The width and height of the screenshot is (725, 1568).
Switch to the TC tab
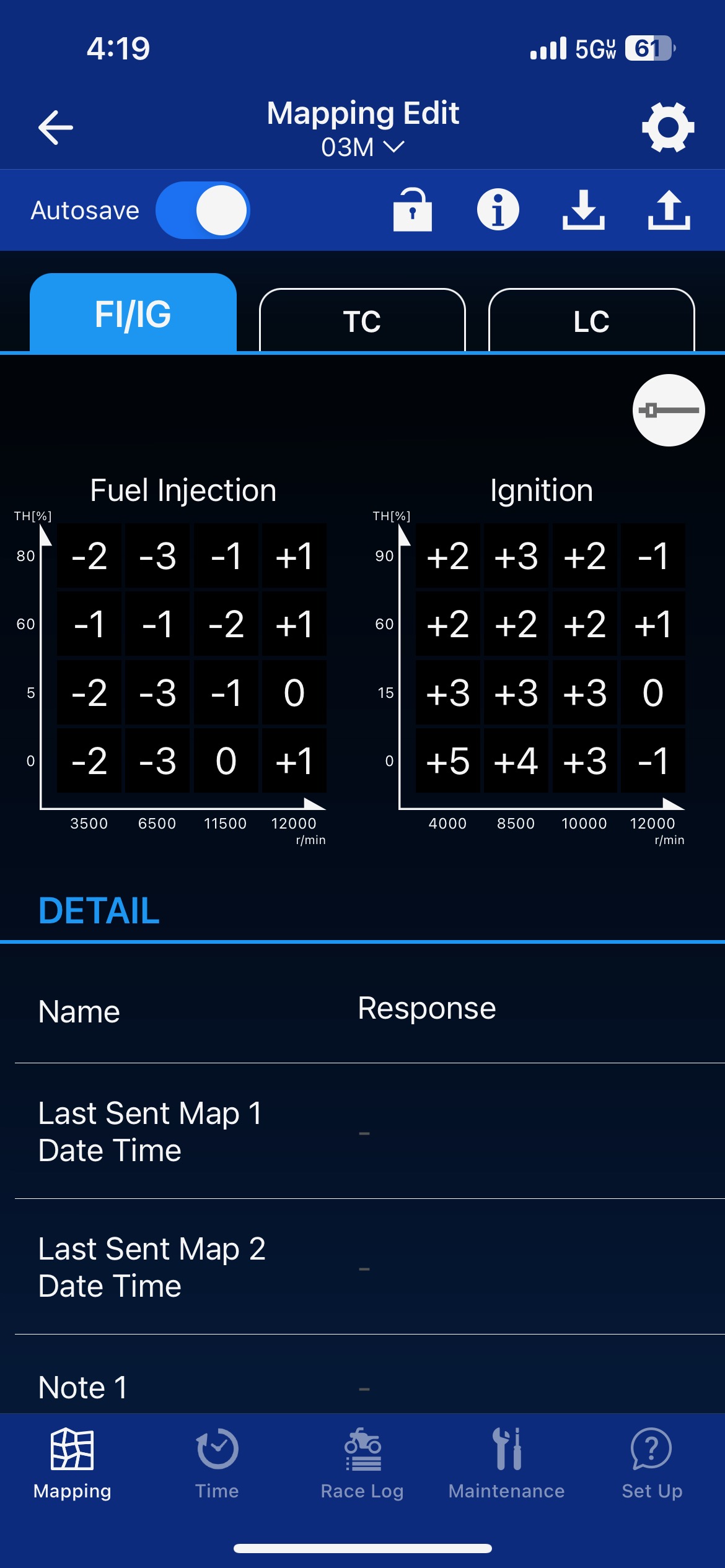pyautogui.click(x=362, y=321)
